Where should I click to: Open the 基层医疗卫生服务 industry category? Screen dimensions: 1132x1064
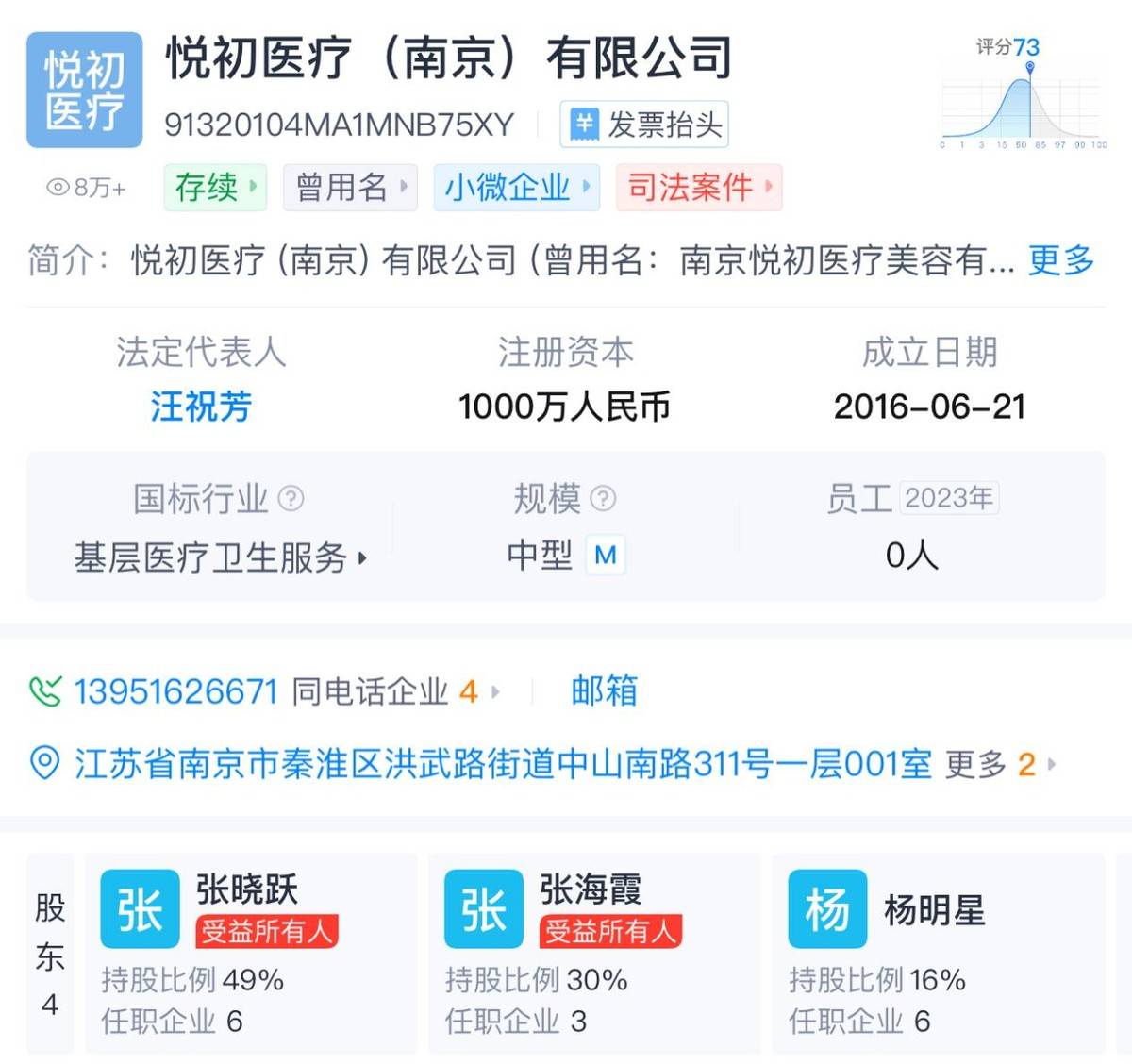(220, 557)
